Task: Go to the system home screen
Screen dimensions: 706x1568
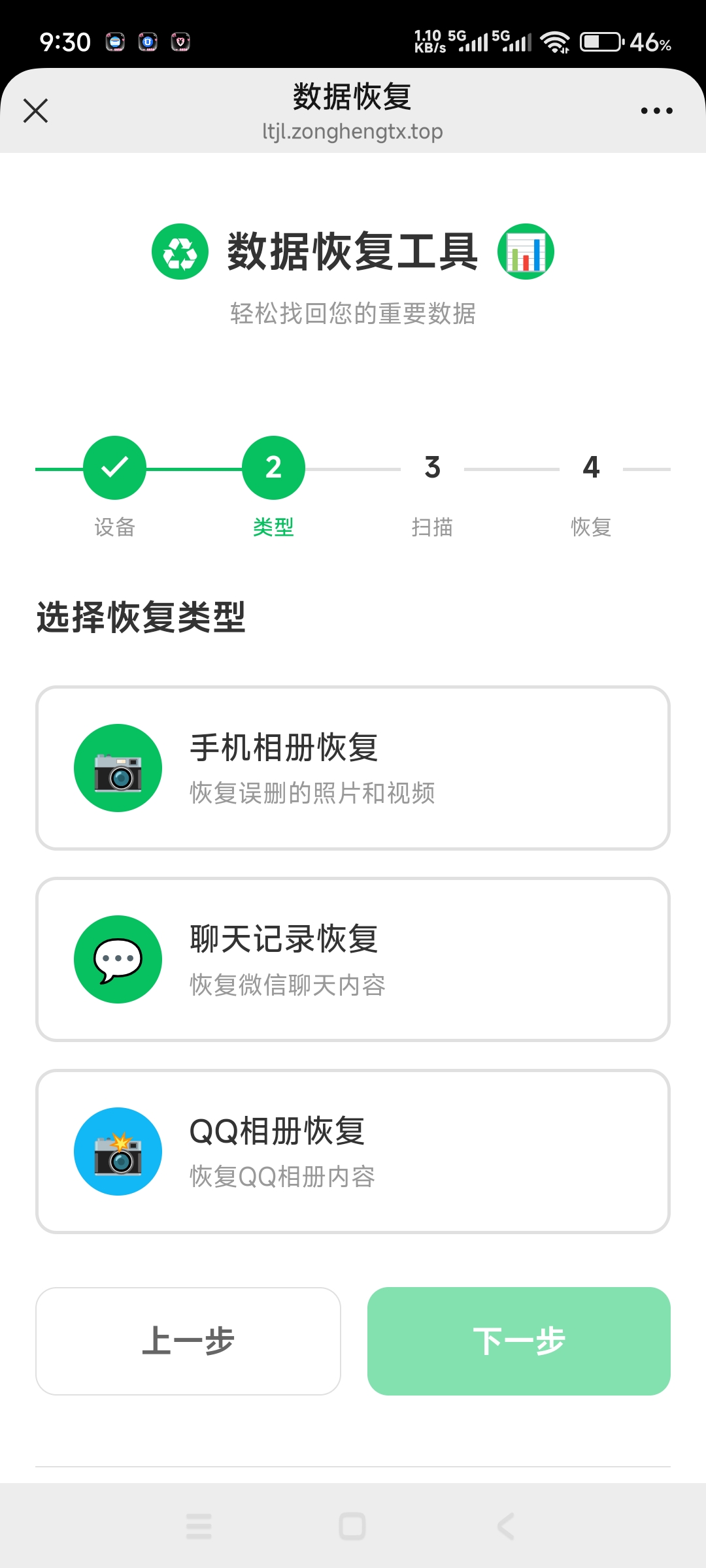Action: pyautogui.click(x=352, y=1526)
